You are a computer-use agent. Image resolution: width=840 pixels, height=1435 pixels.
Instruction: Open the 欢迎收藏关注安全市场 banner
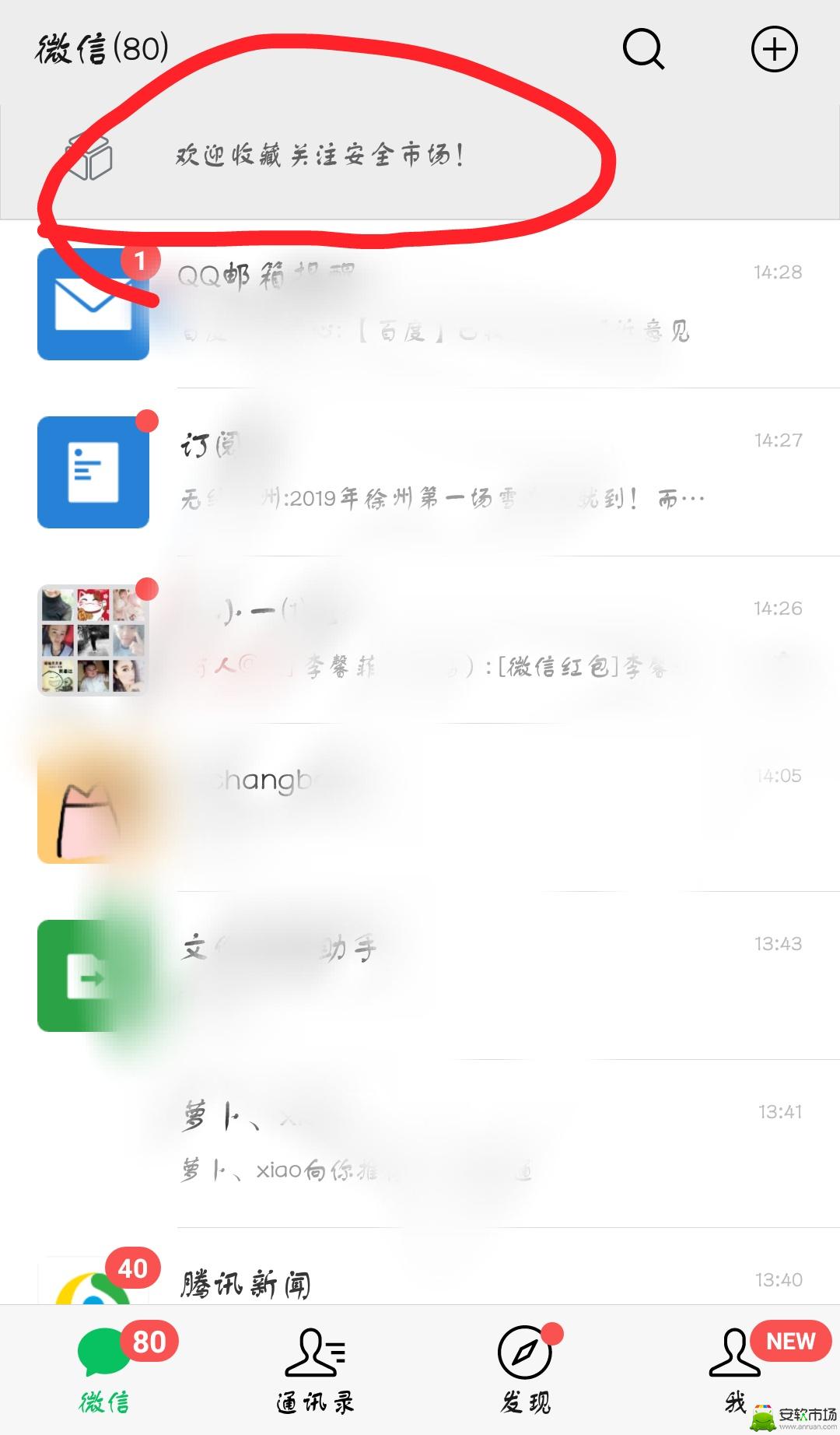[x=319, y=156]
